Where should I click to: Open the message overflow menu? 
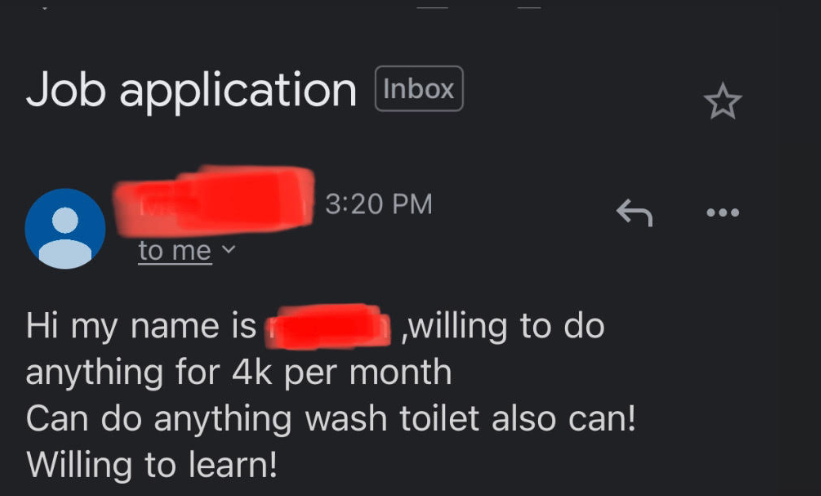(x=722, y=212)
